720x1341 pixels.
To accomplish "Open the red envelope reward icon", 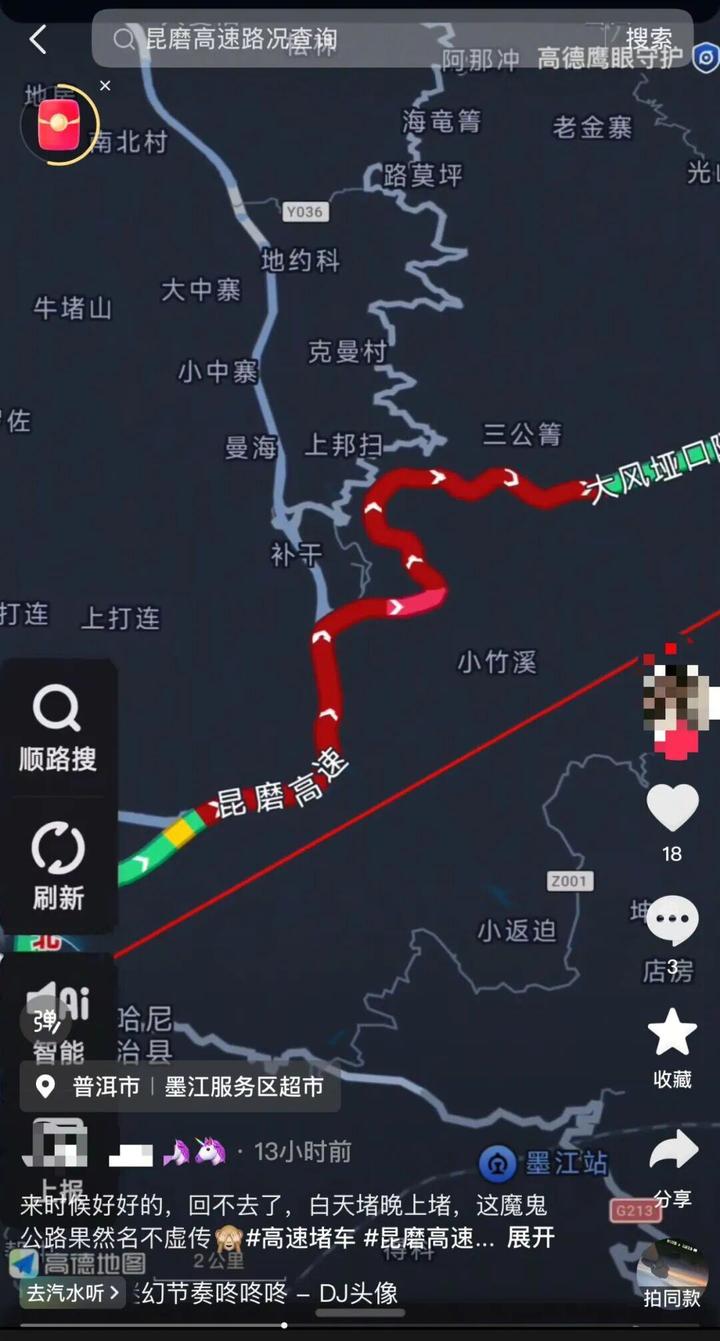I will tap(58, 125).
